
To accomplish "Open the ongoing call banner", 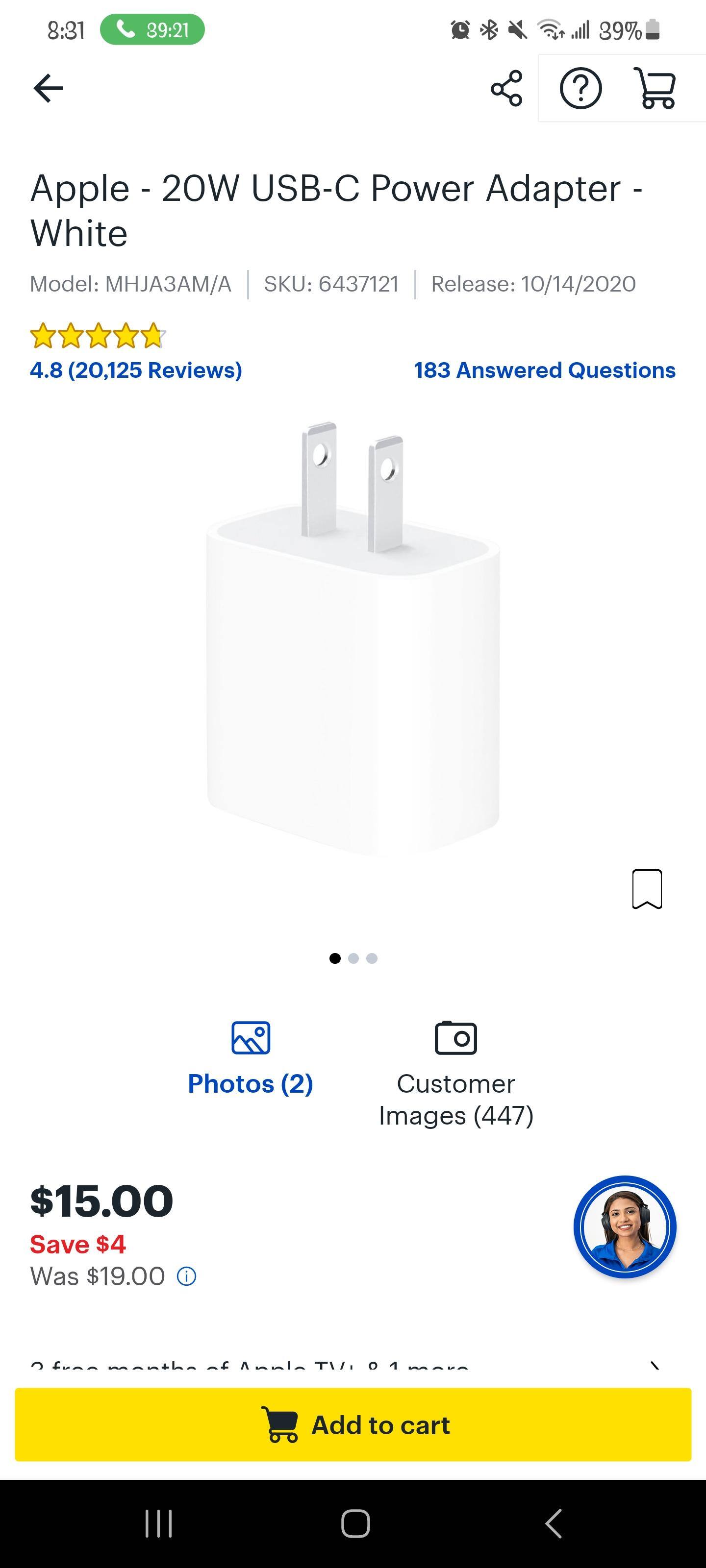I will pyautogui.click(x=151, y=29).
